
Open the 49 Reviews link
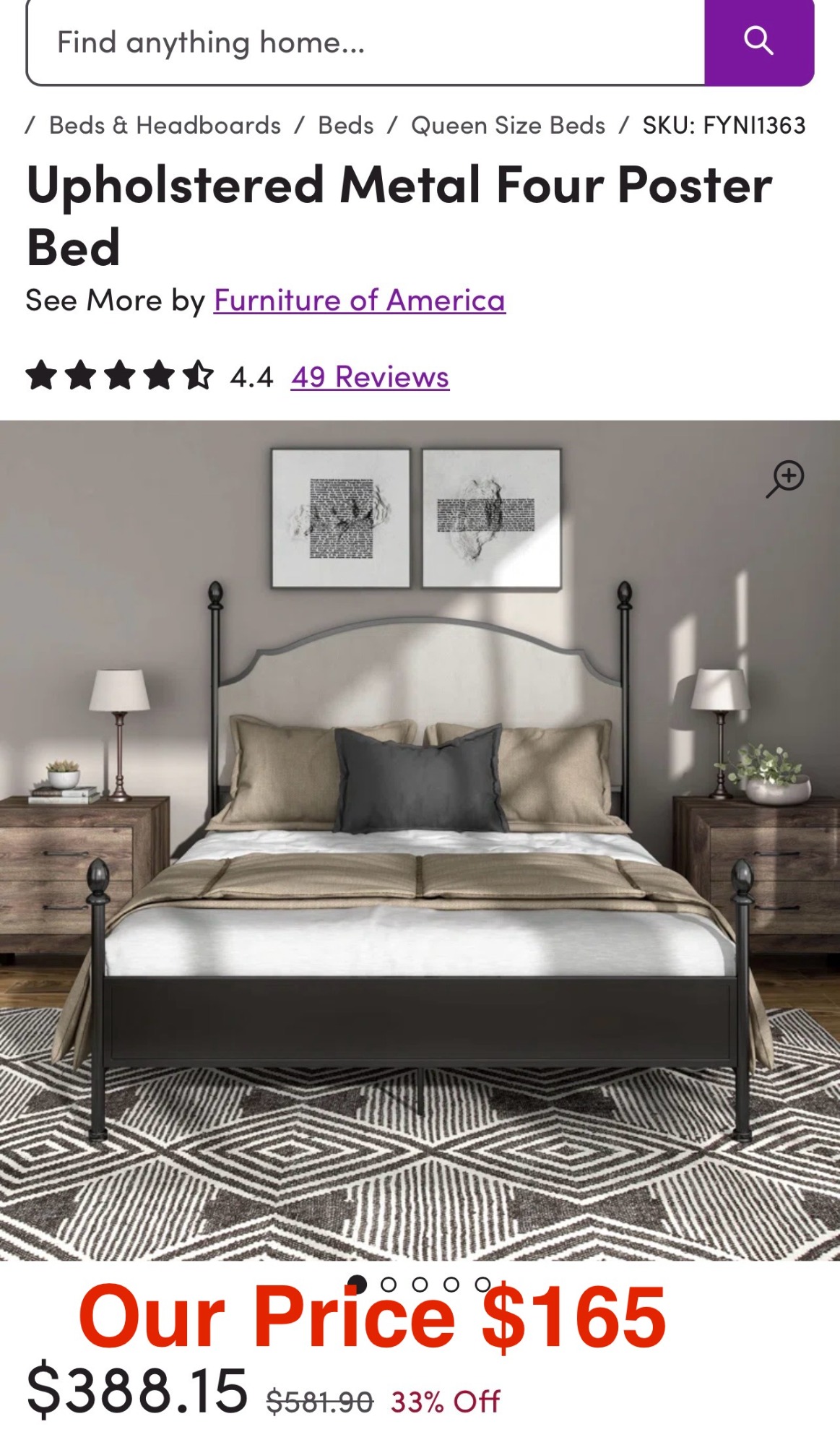370,377
